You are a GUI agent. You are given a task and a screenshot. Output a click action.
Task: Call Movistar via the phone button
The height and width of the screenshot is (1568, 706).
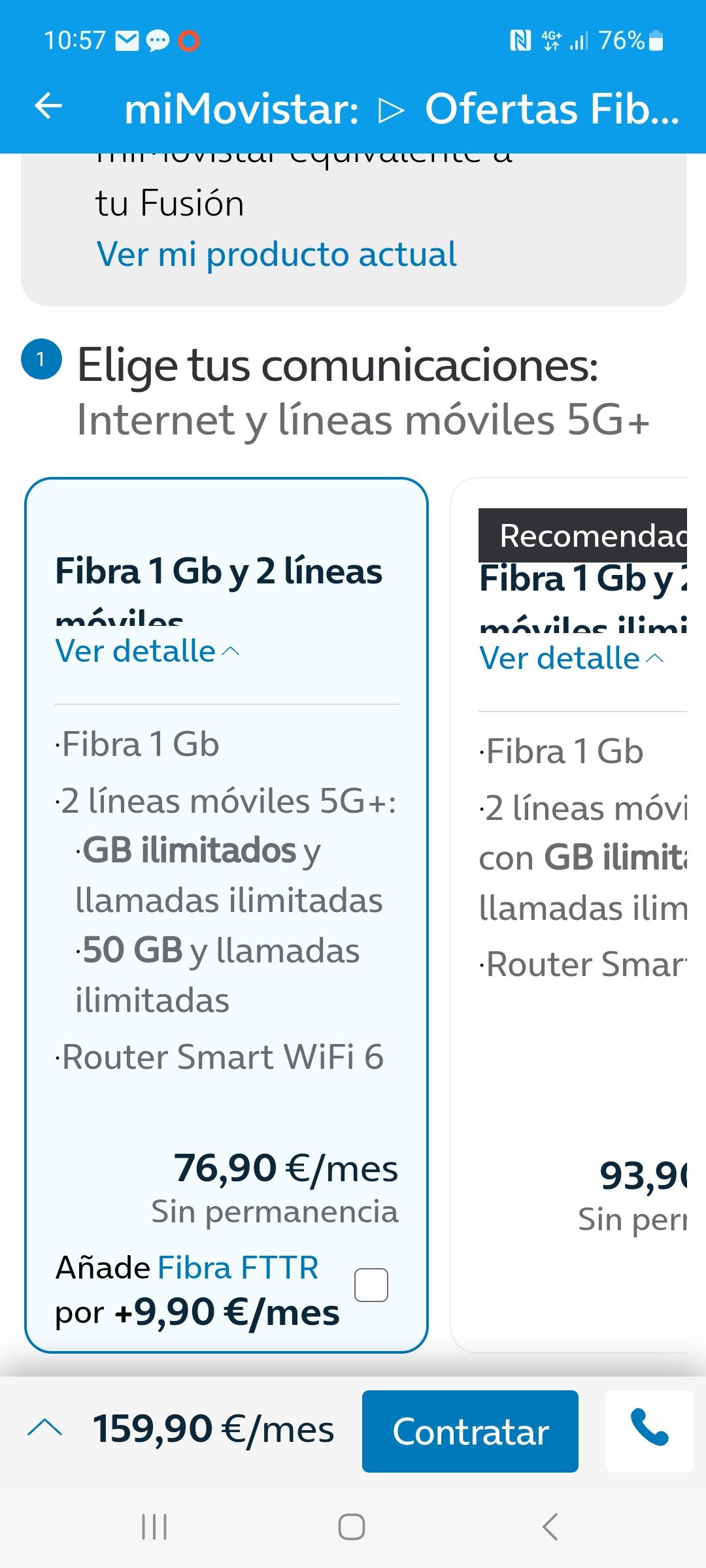[648, 1431]
